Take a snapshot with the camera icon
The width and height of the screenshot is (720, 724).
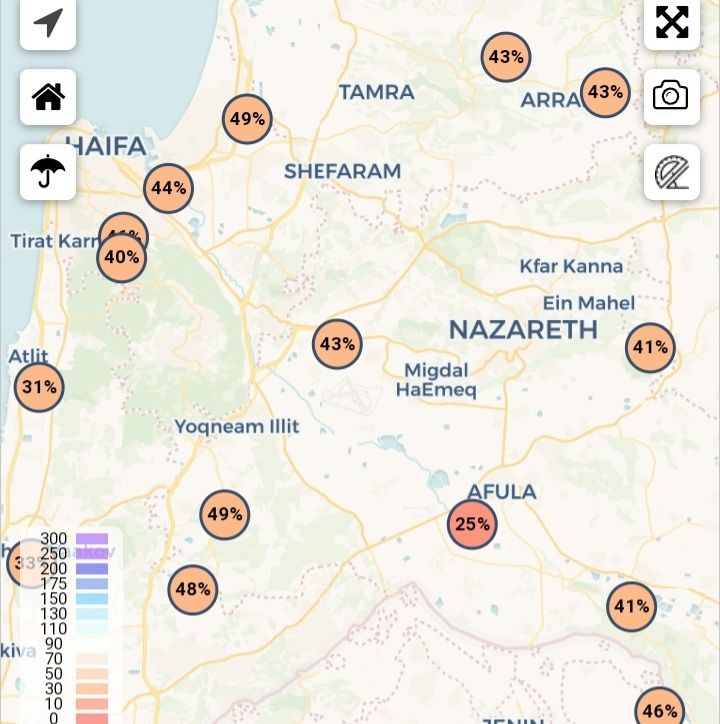672,97
